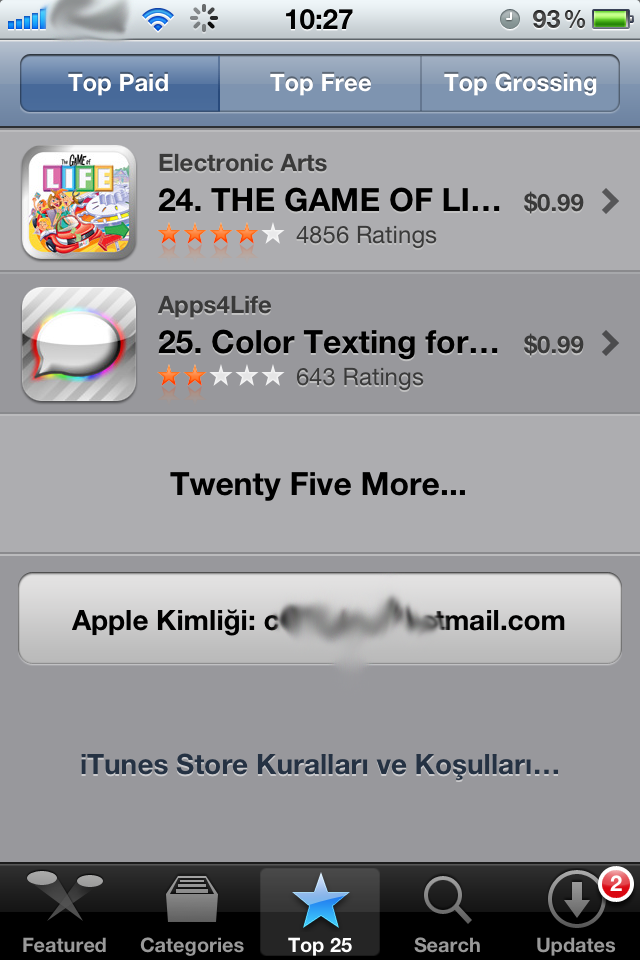The image size is (640, 960).
Task: Open the Search tab
Action: (447, 912)
